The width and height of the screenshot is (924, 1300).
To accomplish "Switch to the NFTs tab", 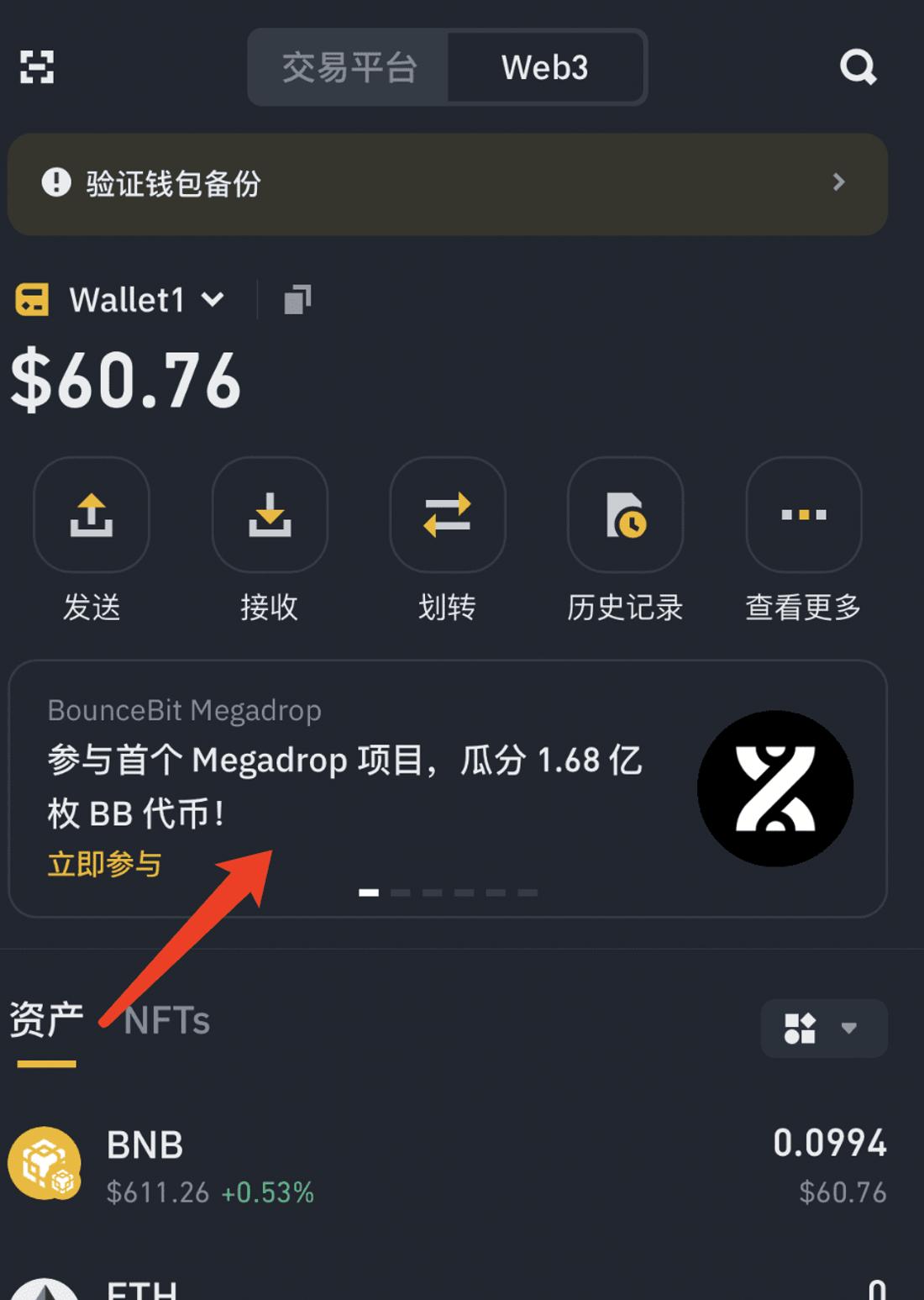I will (x=167, y=1021).
